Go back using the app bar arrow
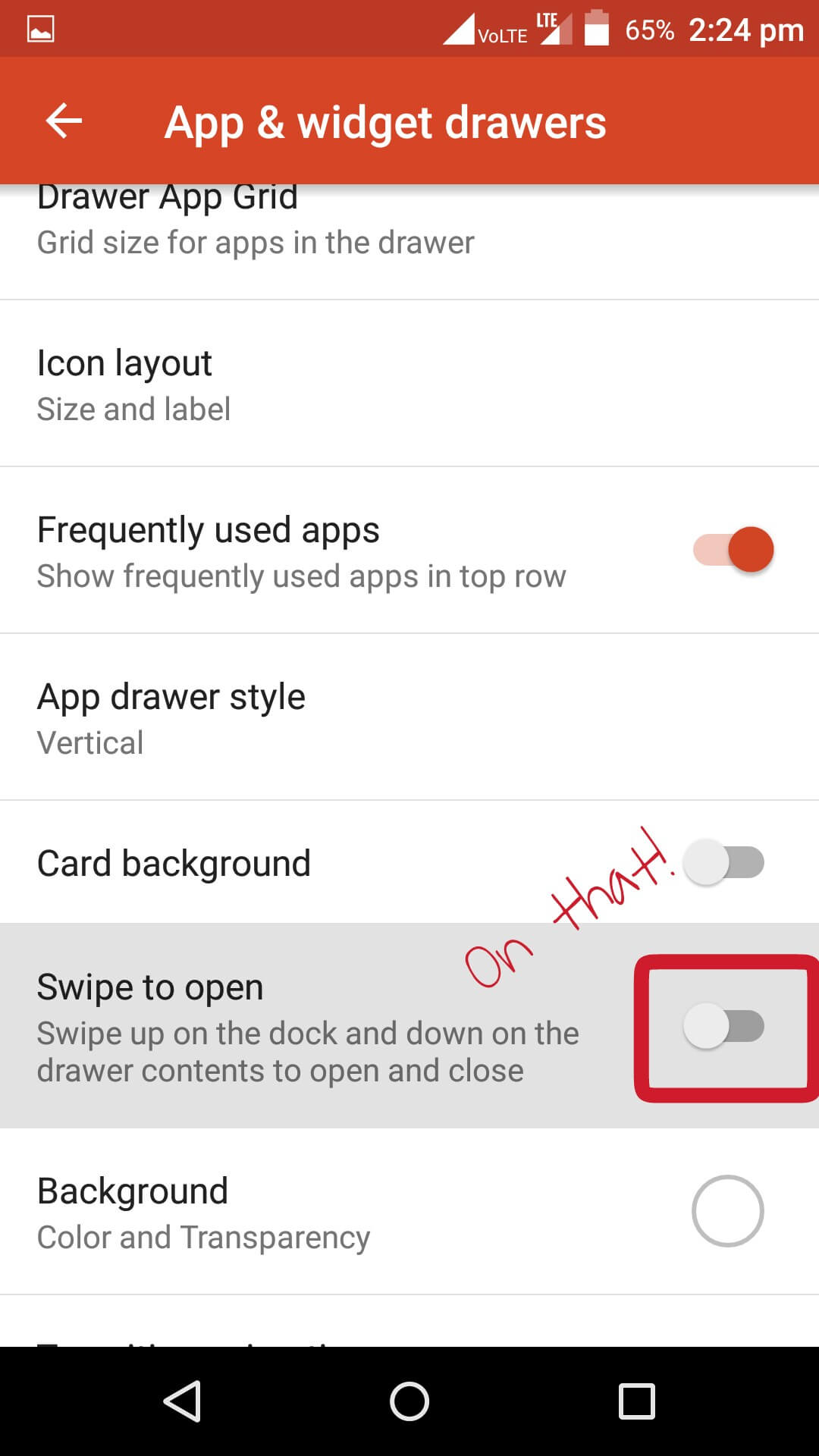 point(64,121)
